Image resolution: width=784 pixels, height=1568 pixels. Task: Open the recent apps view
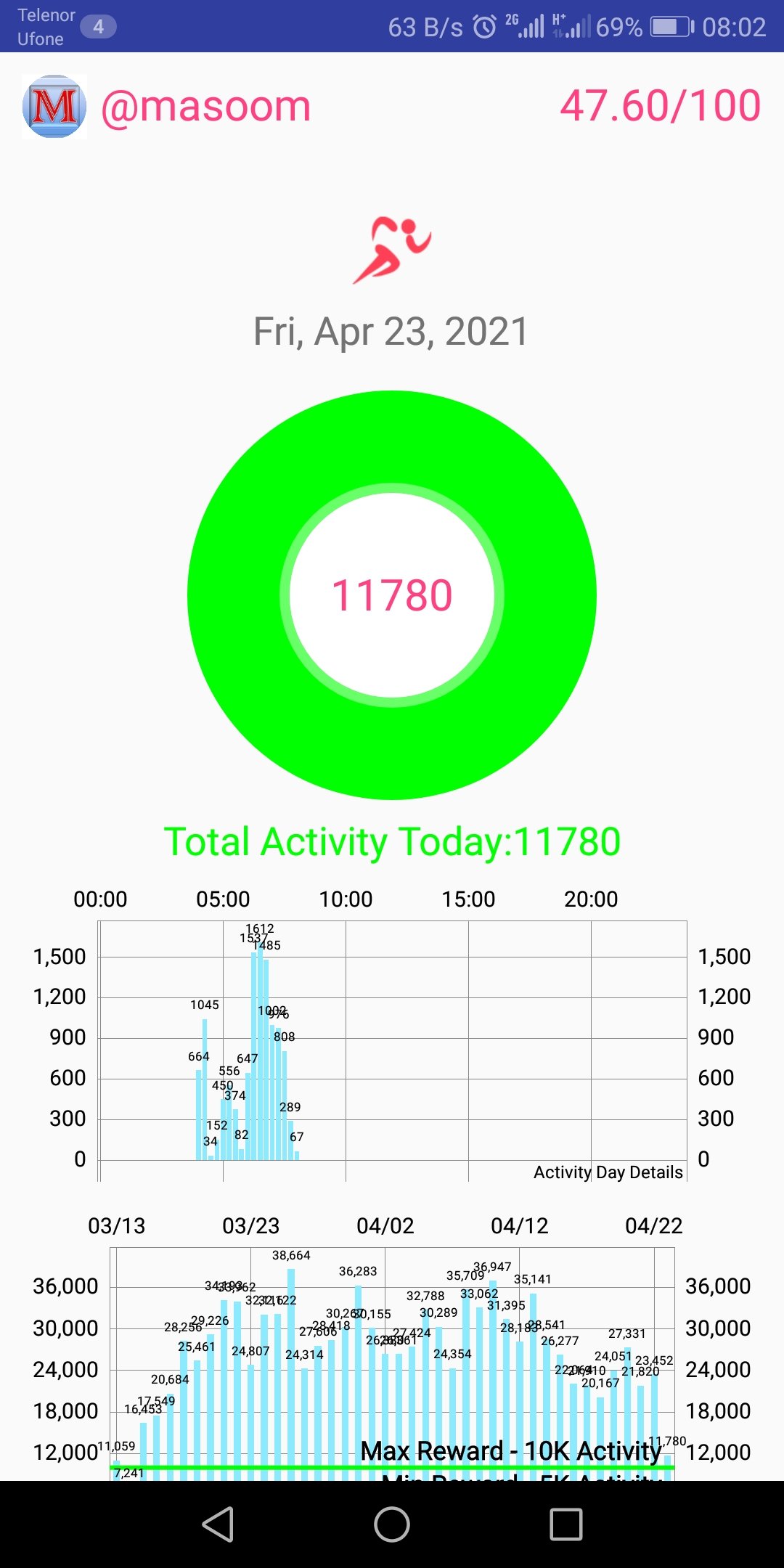[x=566, y=1524]
